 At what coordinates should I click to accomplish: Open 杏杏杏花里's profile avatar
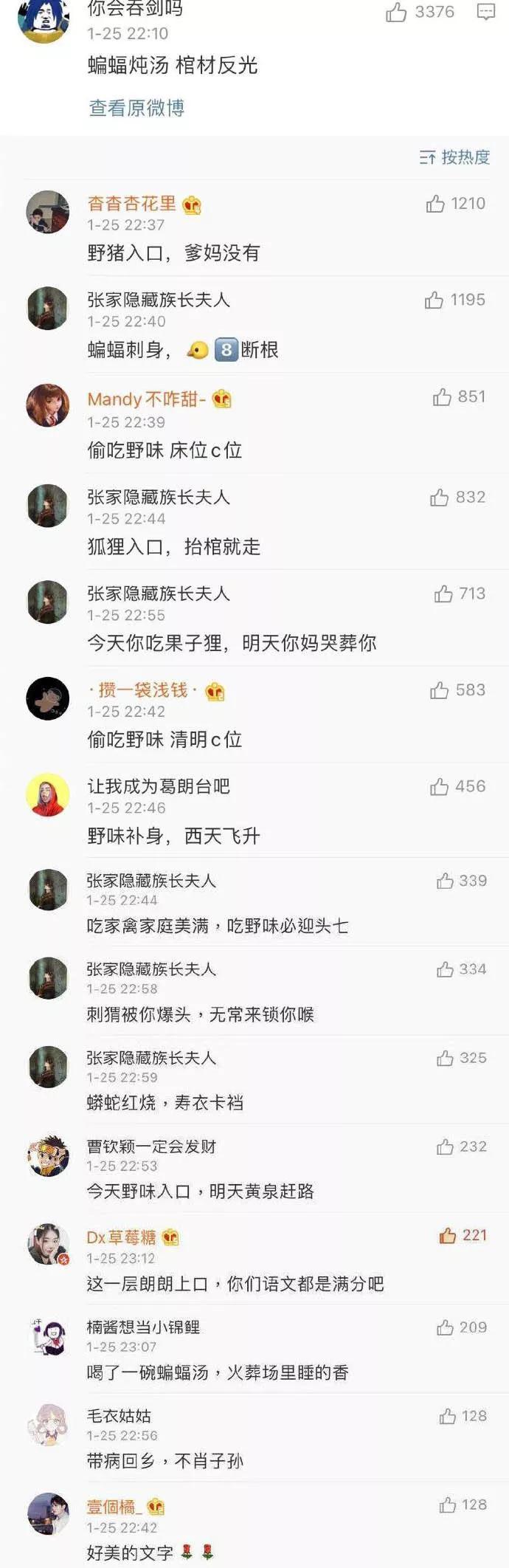48,212
